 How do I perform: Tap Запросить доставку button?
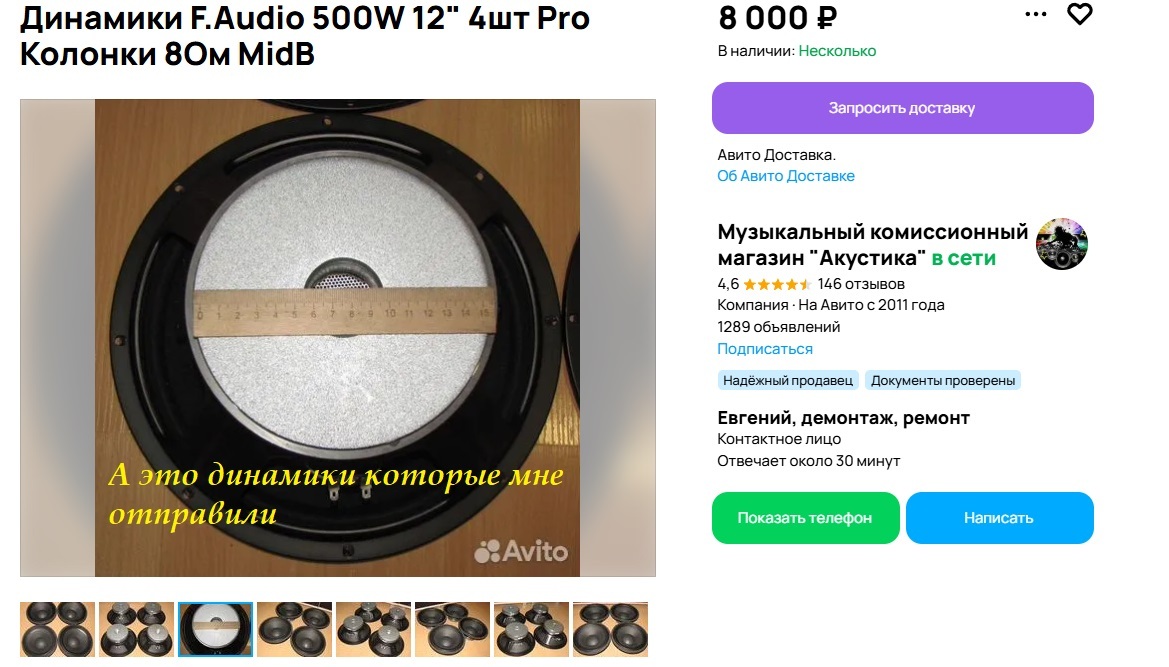(x=902, y=108)
